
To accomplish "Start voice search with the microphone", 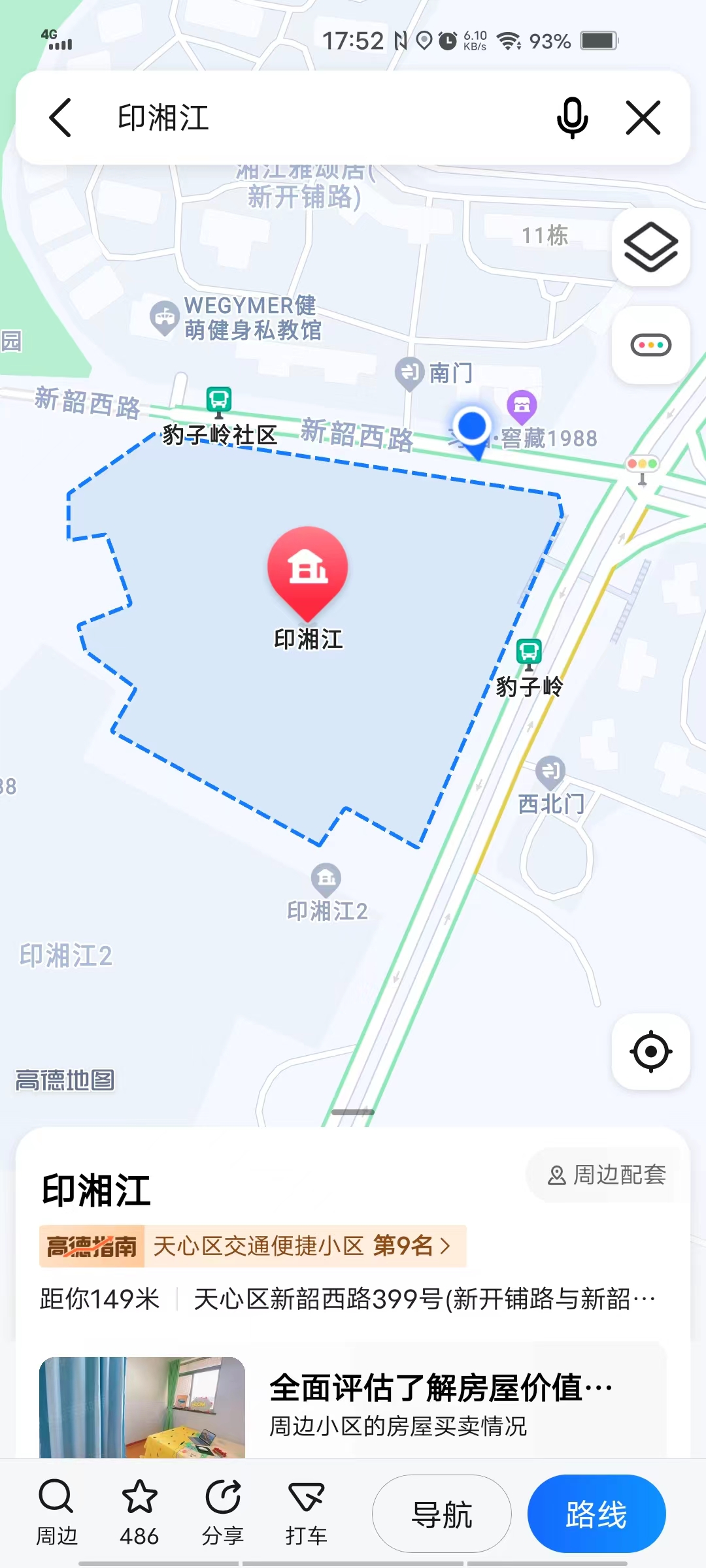I will pos(572,118).
